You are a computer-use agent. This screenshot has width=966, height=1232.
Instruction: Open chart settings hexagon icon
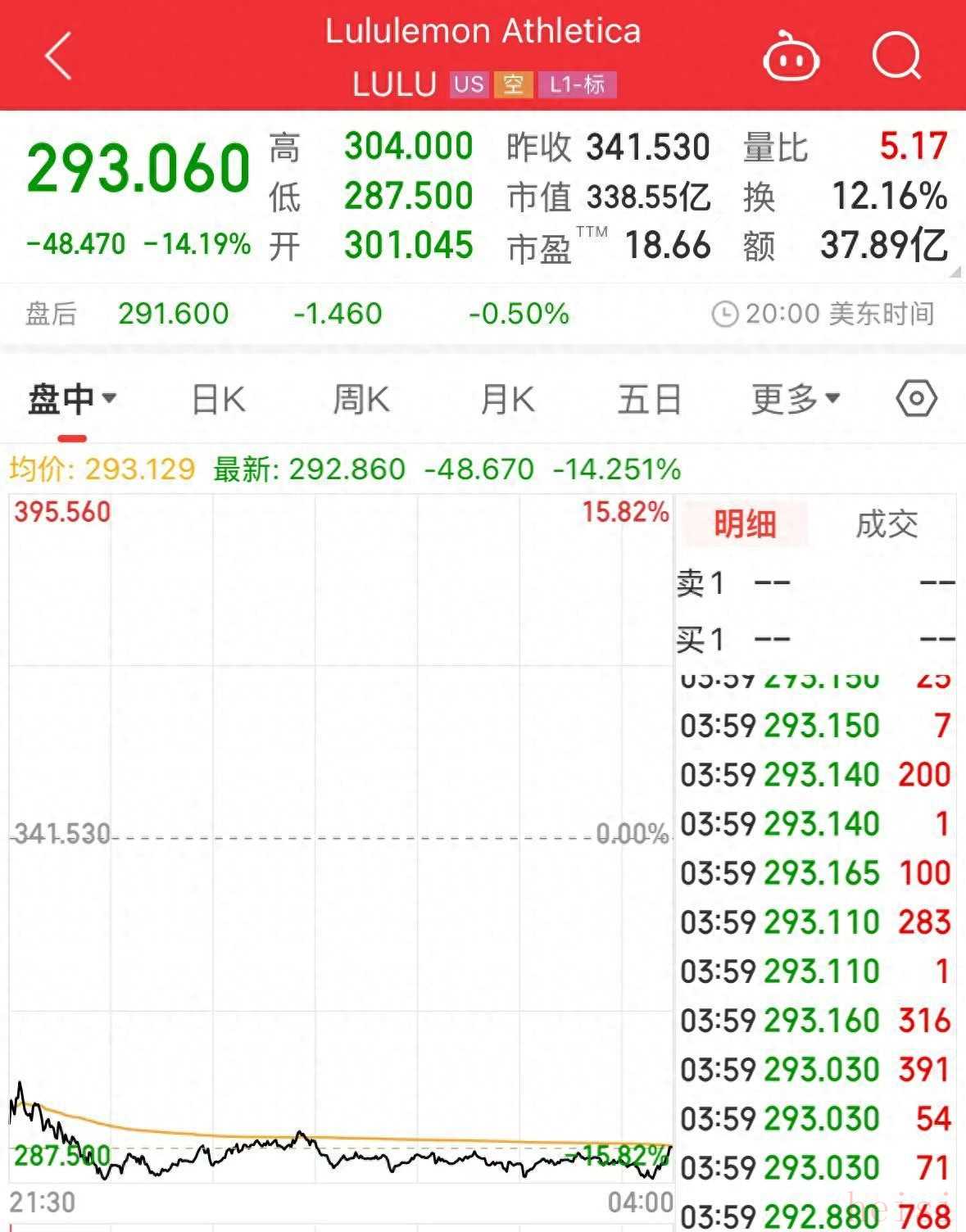916,399
